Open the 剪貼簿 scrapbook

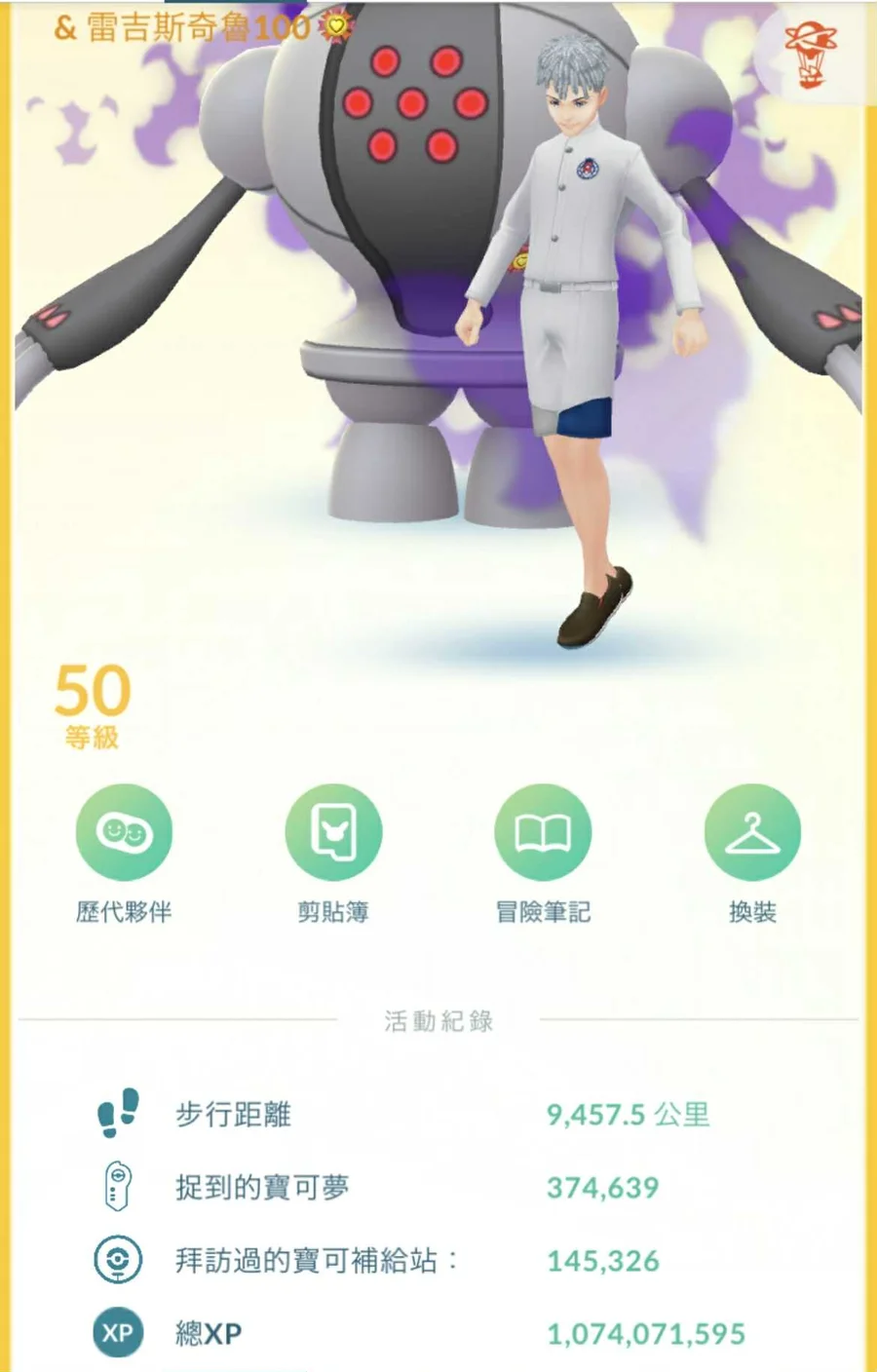coord(333,833)
